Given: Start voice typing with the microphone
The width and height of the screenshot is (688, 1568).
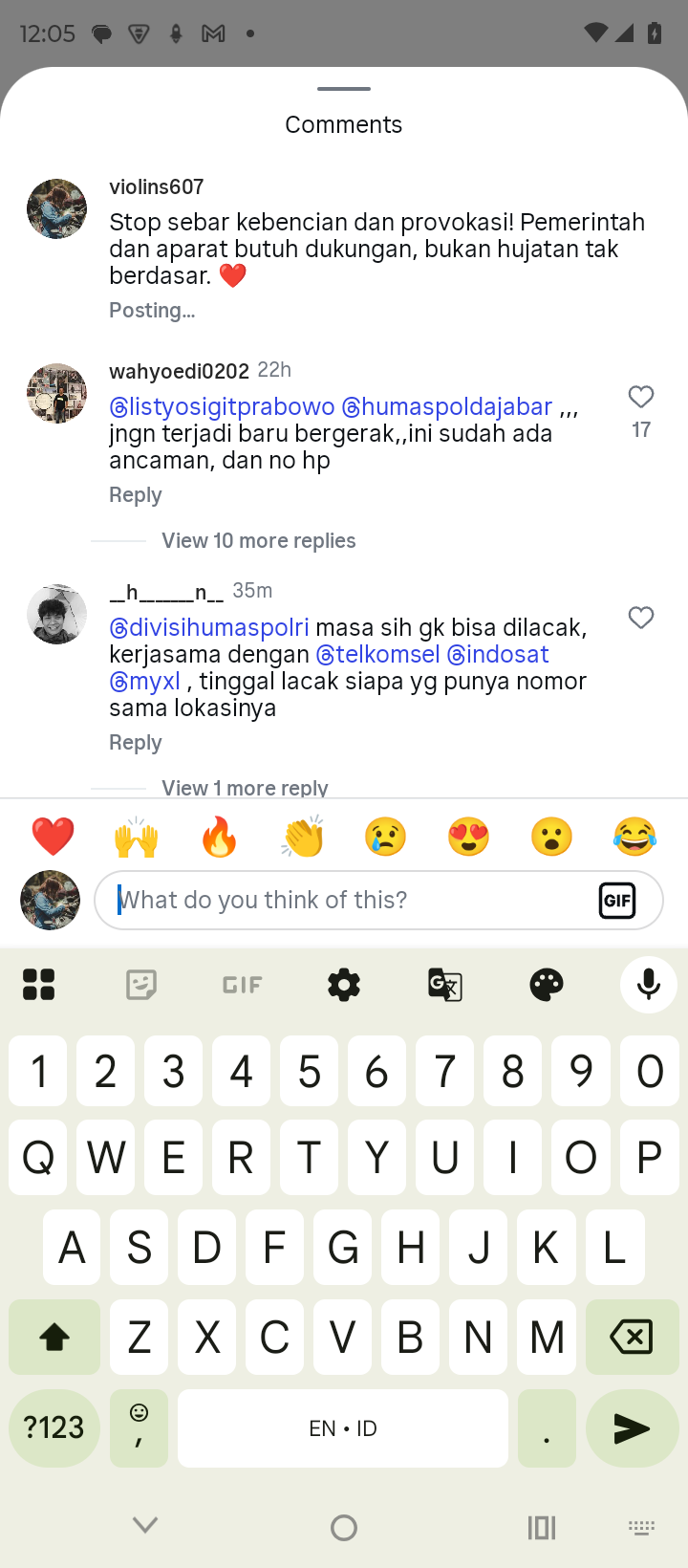Looking at the screenshot, I should click(x=648, y=984).
